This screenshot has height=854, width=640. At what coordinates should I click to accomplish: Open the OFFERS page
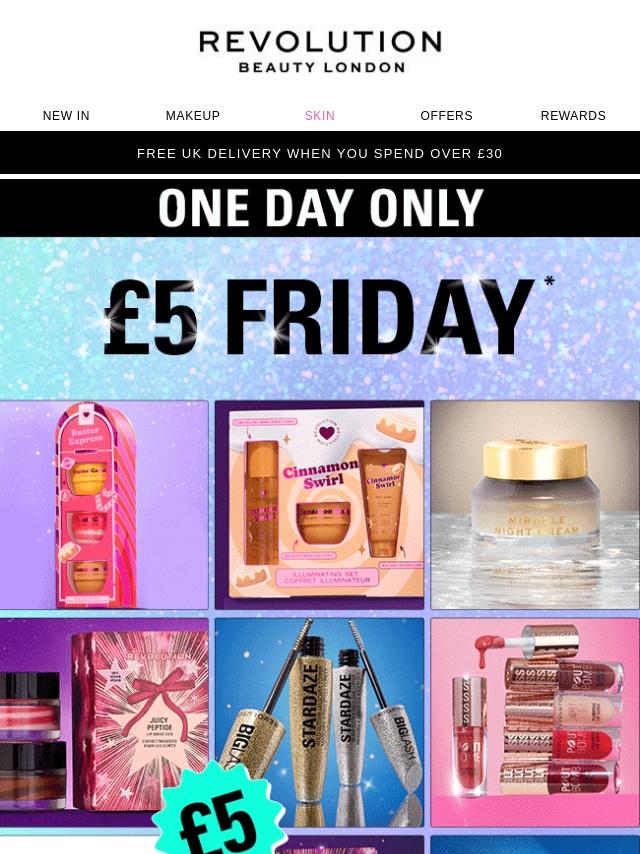pos(446,116)
